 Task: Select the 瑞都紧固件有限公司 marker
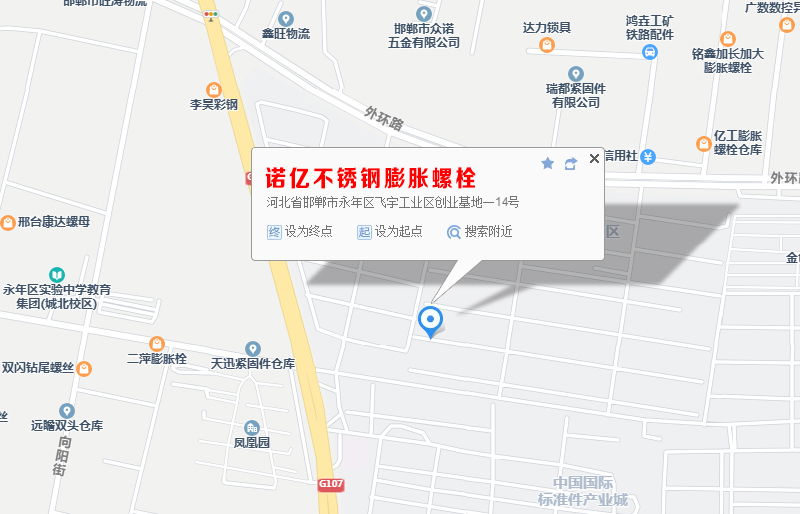pyautogui.click(x=575, y=74)
